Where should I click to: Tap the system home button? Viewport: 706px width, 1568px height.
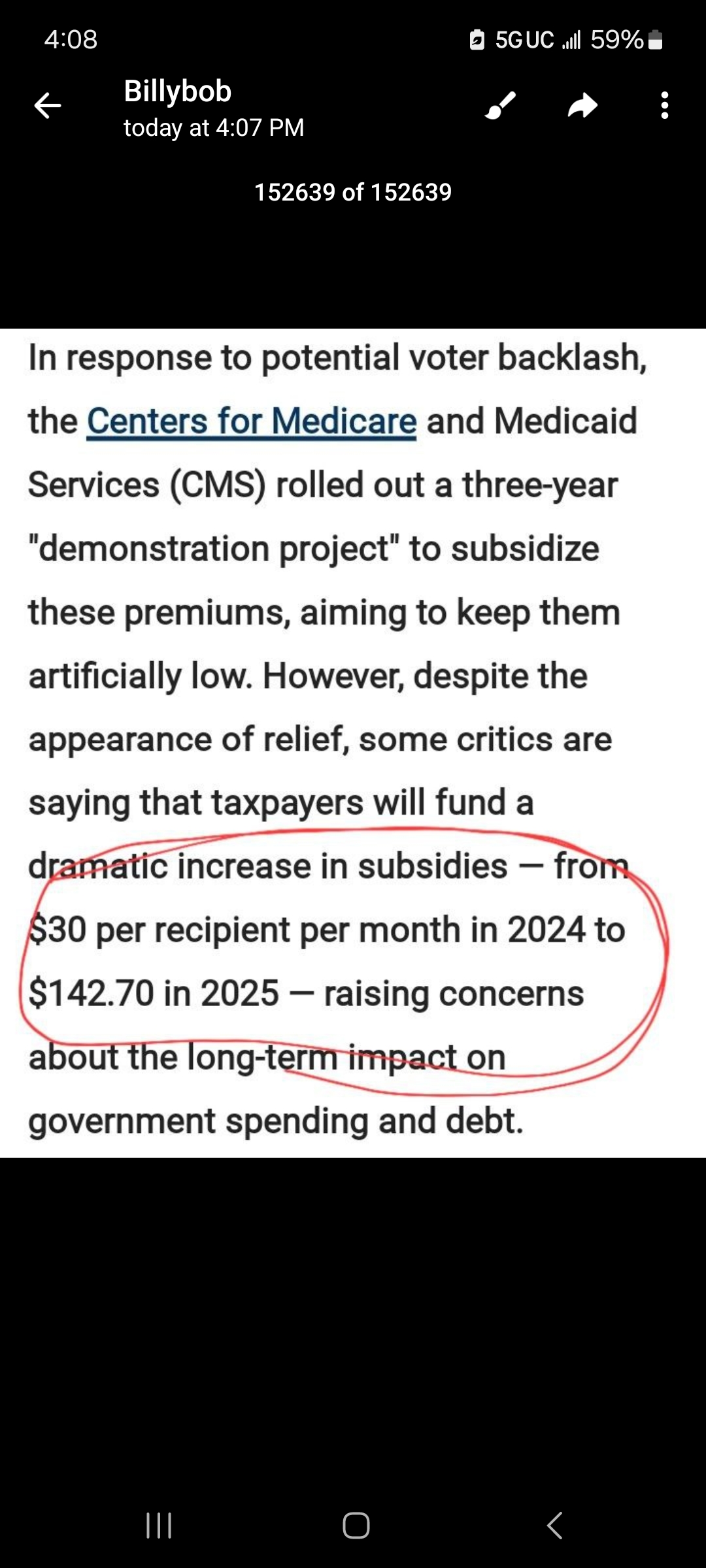coord(356,1526)
